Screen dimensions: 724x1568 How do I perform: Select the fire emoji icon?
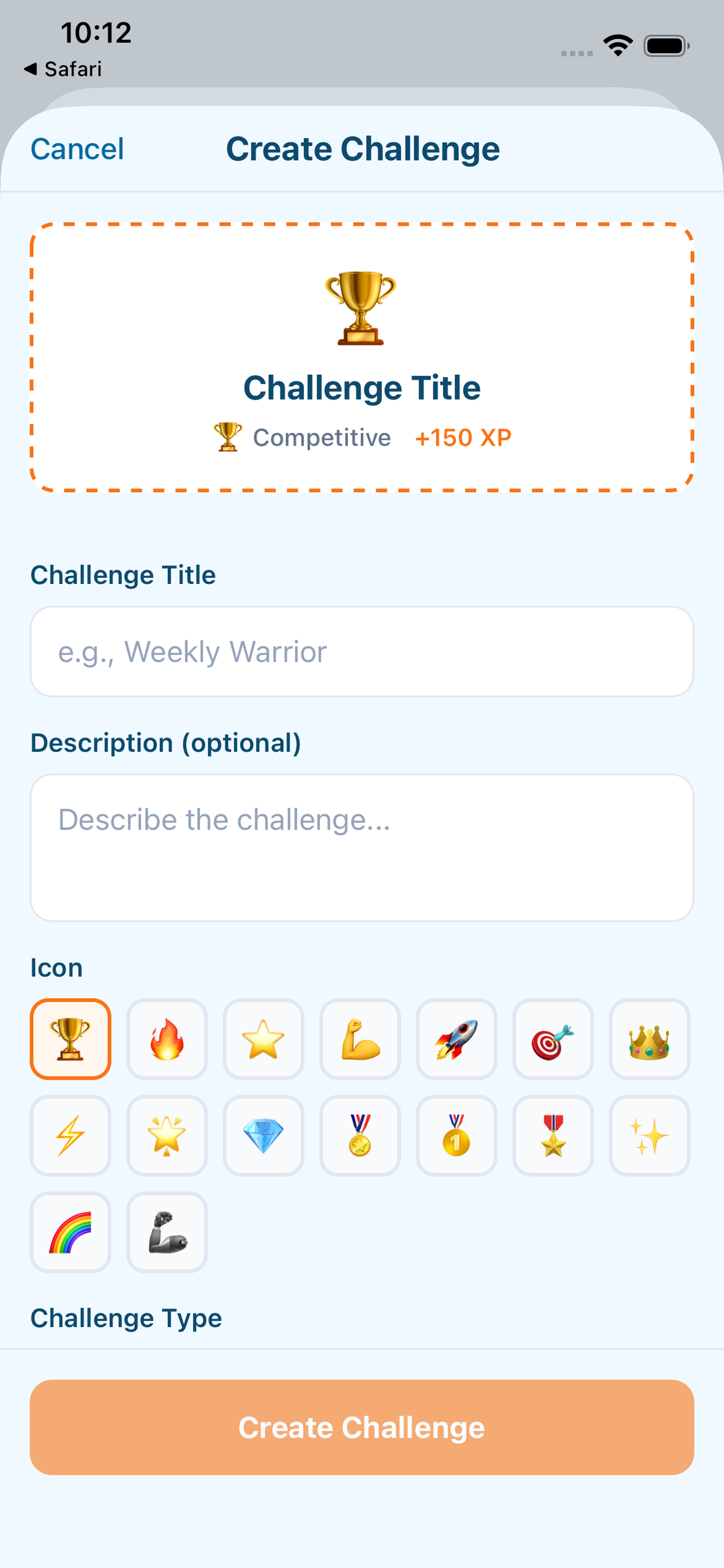(167, 1039)
